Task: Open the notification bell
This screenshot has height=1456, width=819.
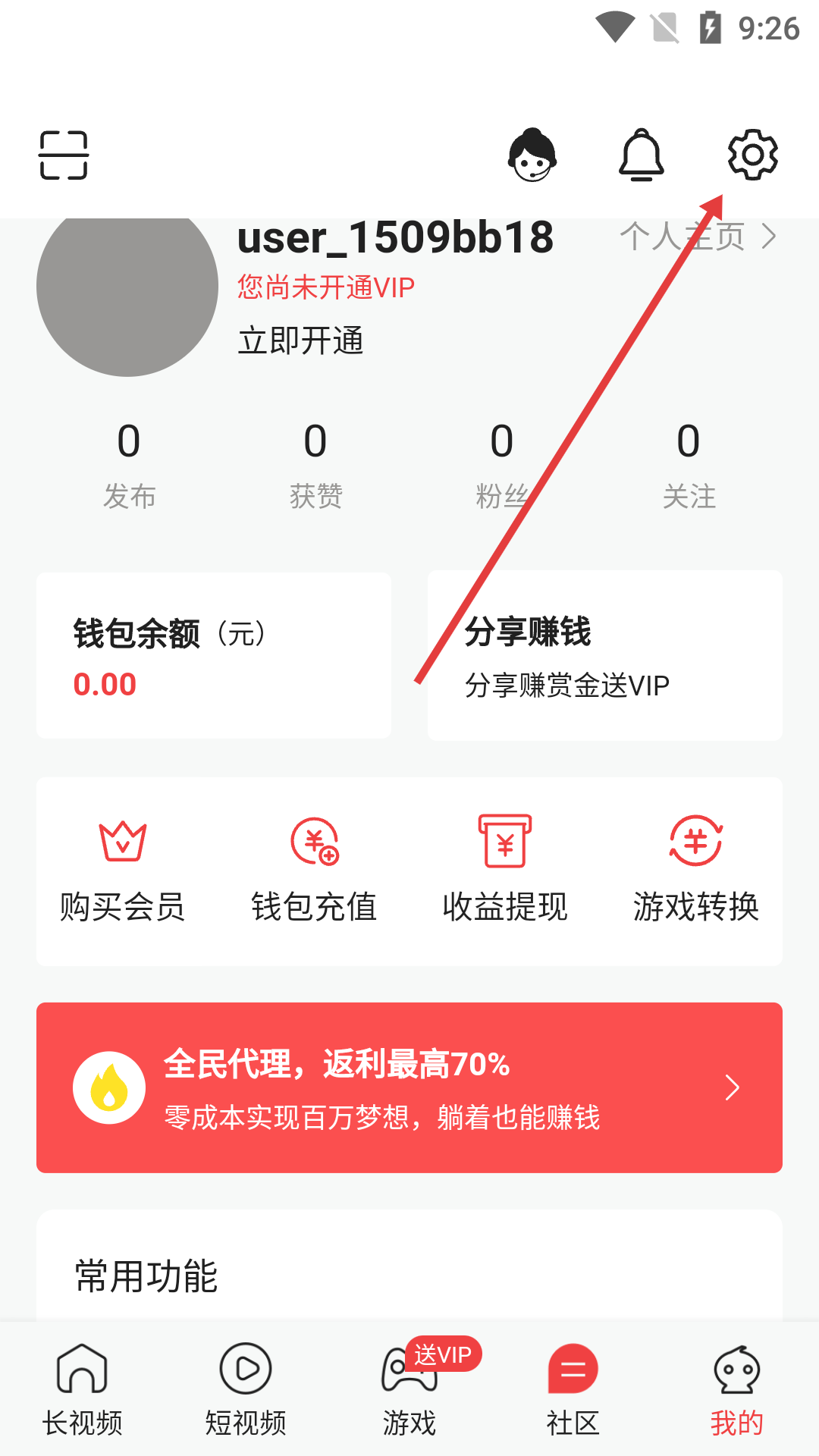Action: (642, 155)
